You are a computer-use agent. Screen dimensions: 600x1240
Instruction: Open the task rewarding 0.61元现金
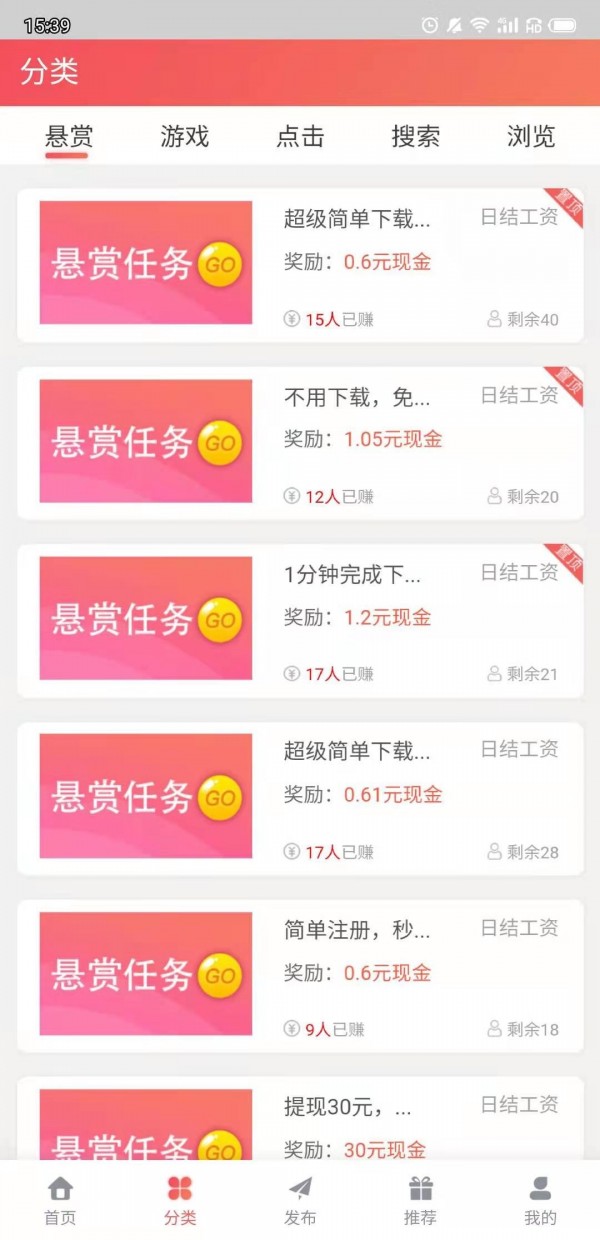300,797
